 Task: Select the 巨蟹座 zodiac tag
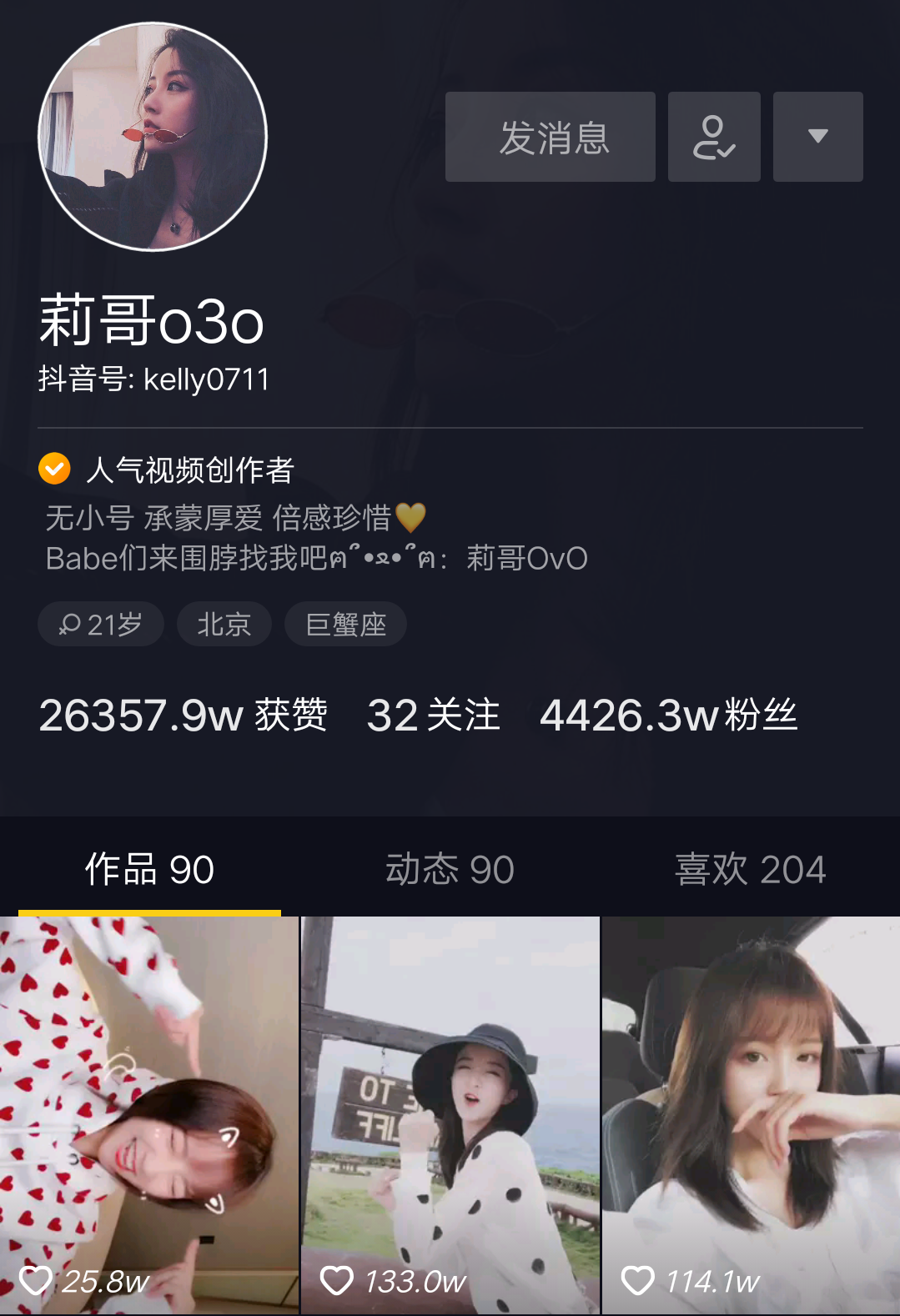tap(345, 623)
